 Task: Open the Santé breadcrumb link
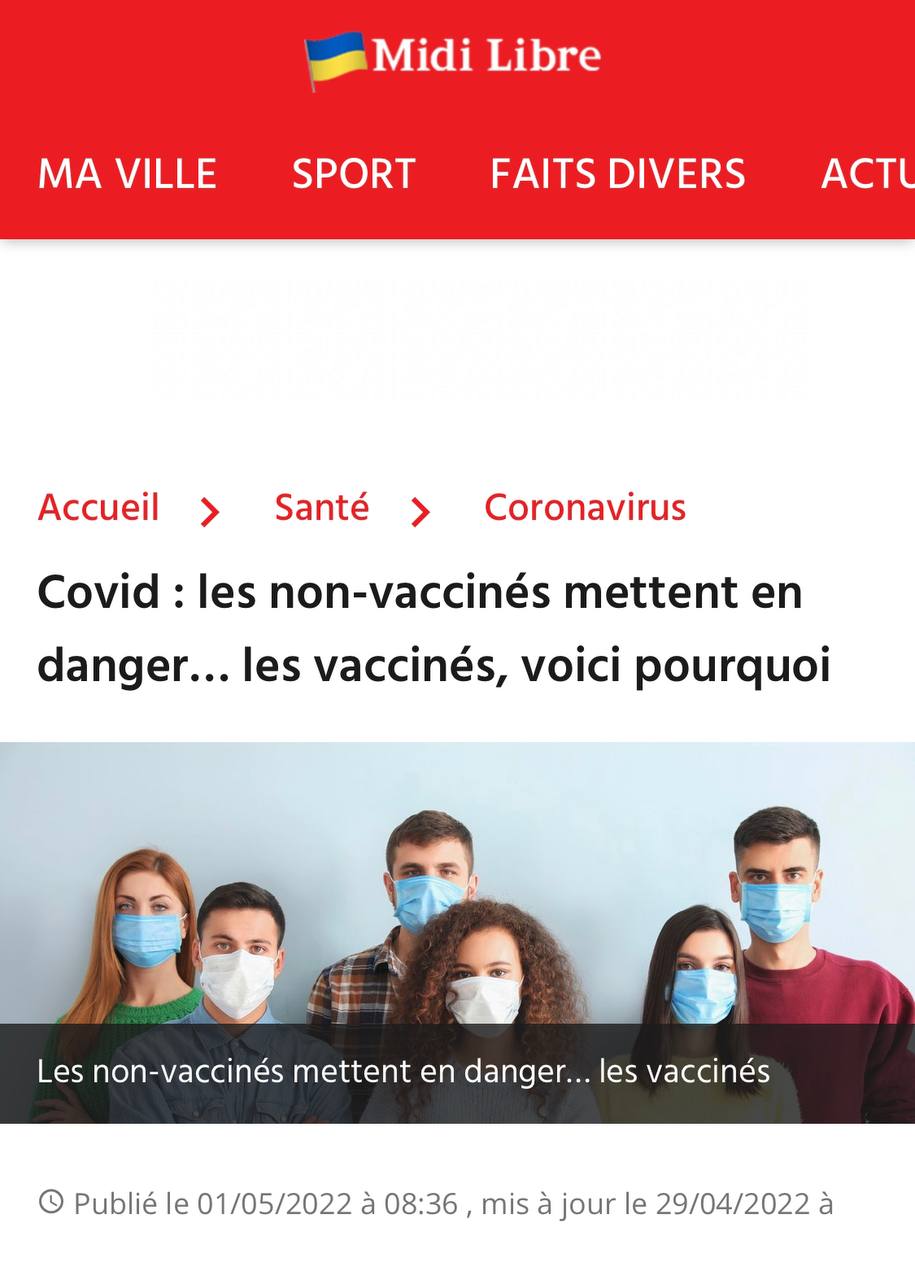(321, 508)
